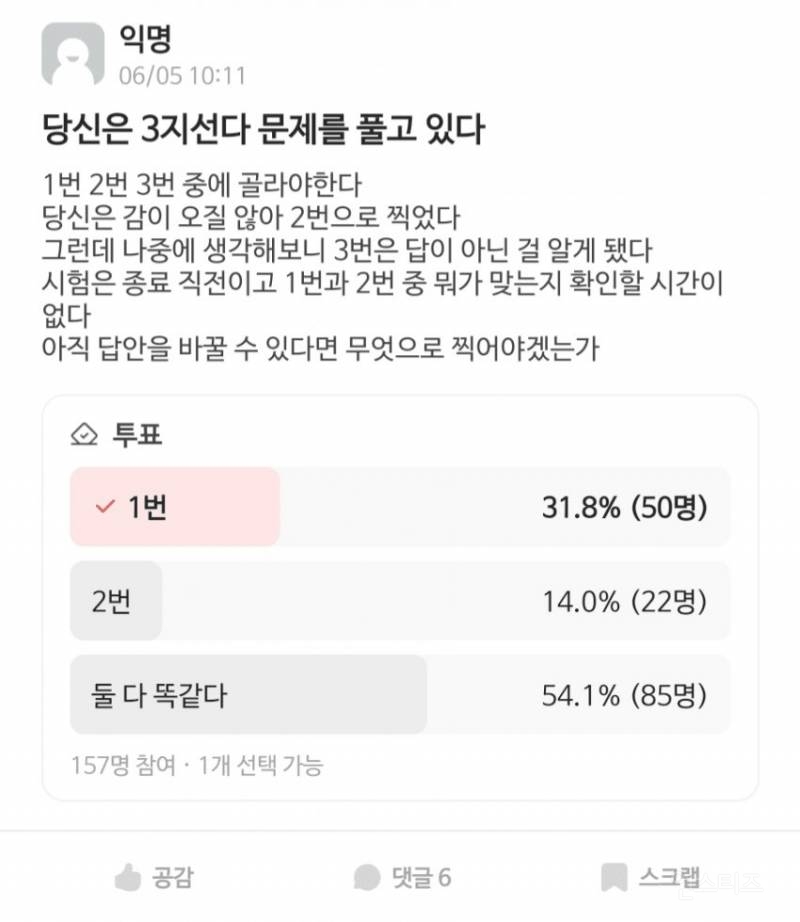Click the ballot box 투표 icon
The width and height of the screenshot is (800, 922).
click(83, 436)
